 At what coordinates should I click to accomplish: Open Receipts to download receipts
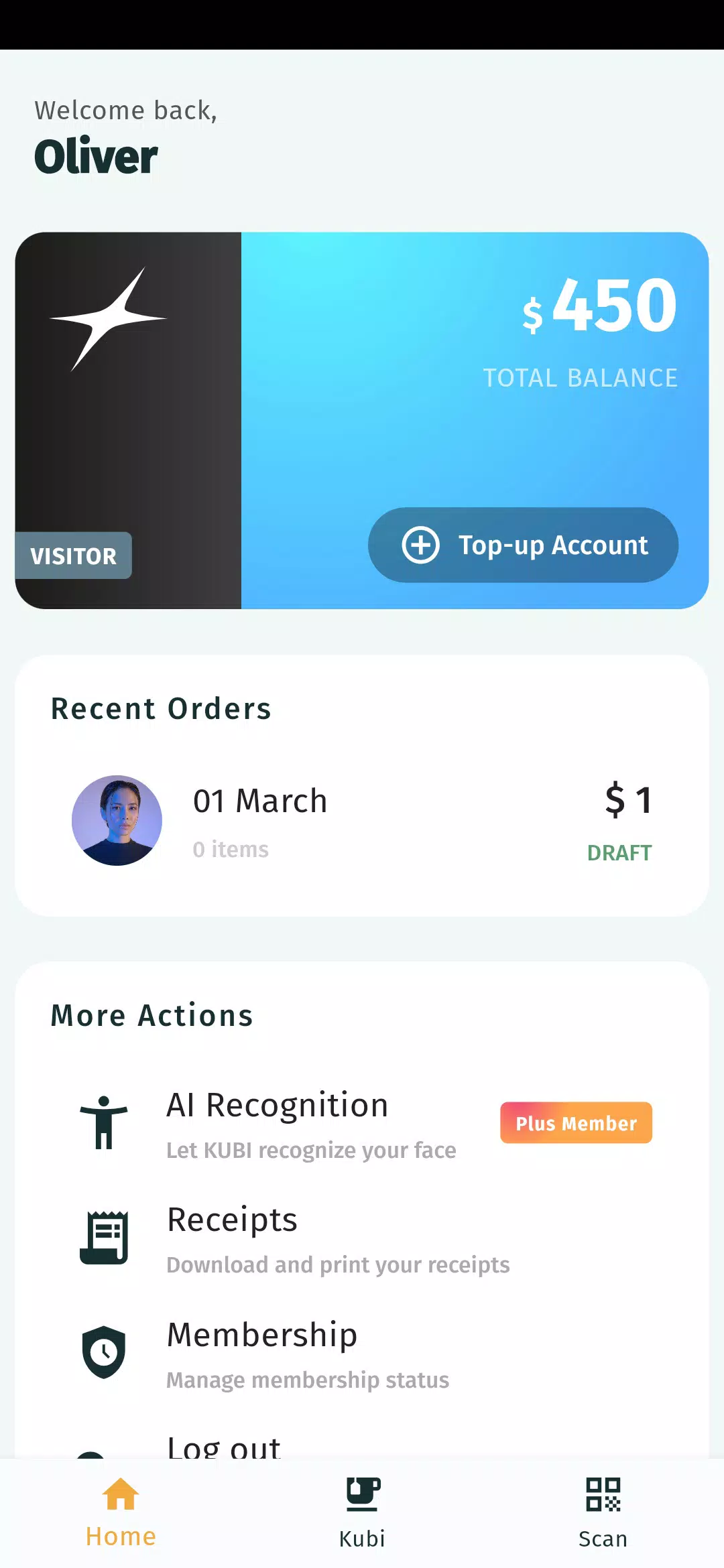click(x=338, y=1238)
